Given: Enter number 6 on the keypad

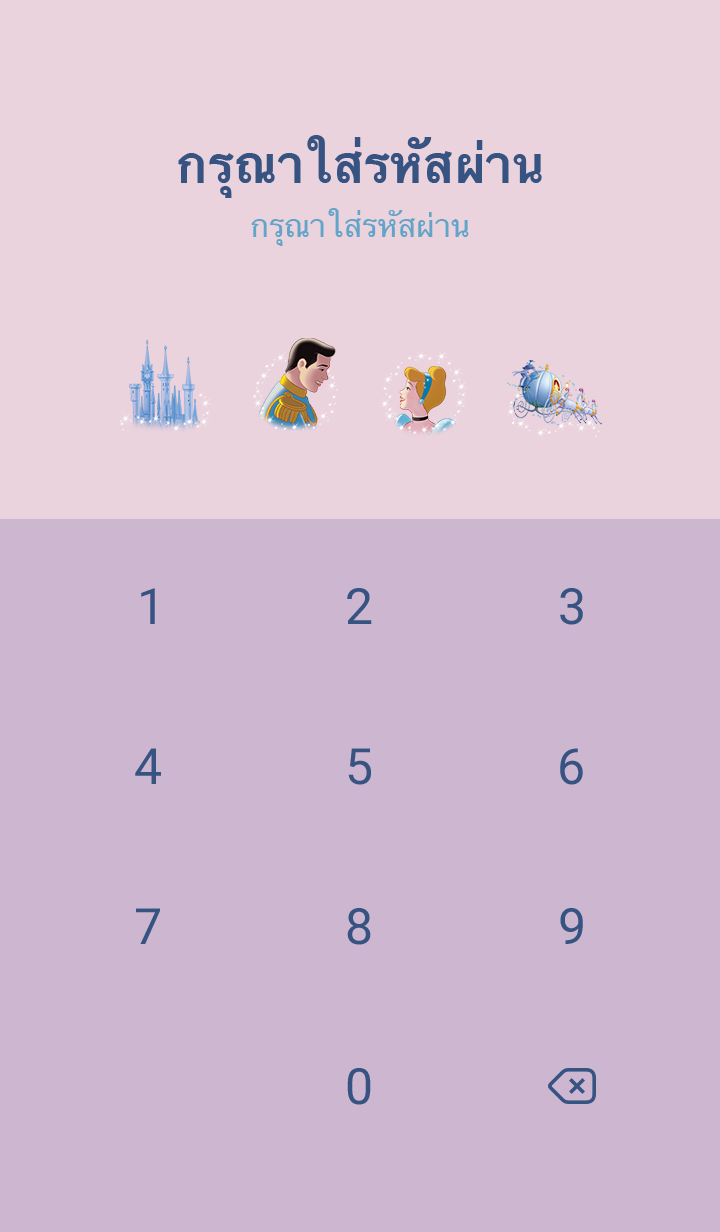Looking at the screenshot, I should click(571, 767).
